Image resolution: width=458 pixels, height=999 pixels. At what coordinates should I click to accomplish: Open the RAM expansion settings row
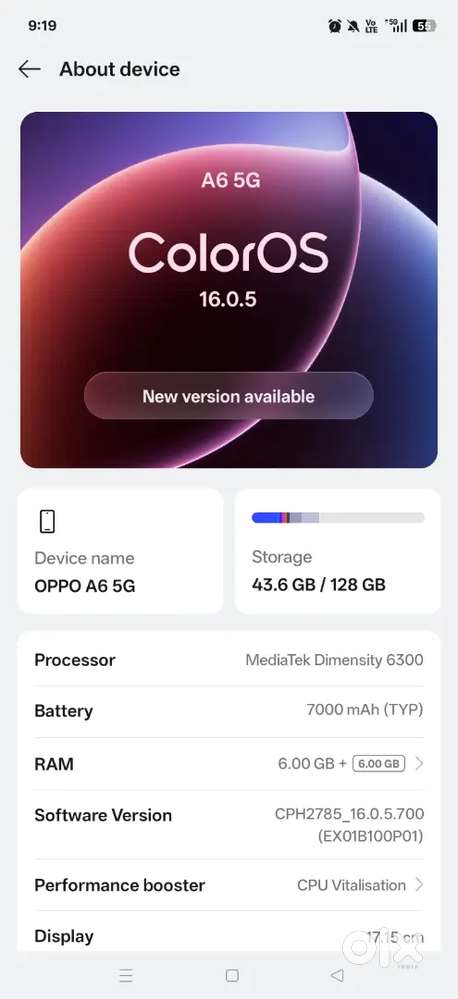pos(229,763)
